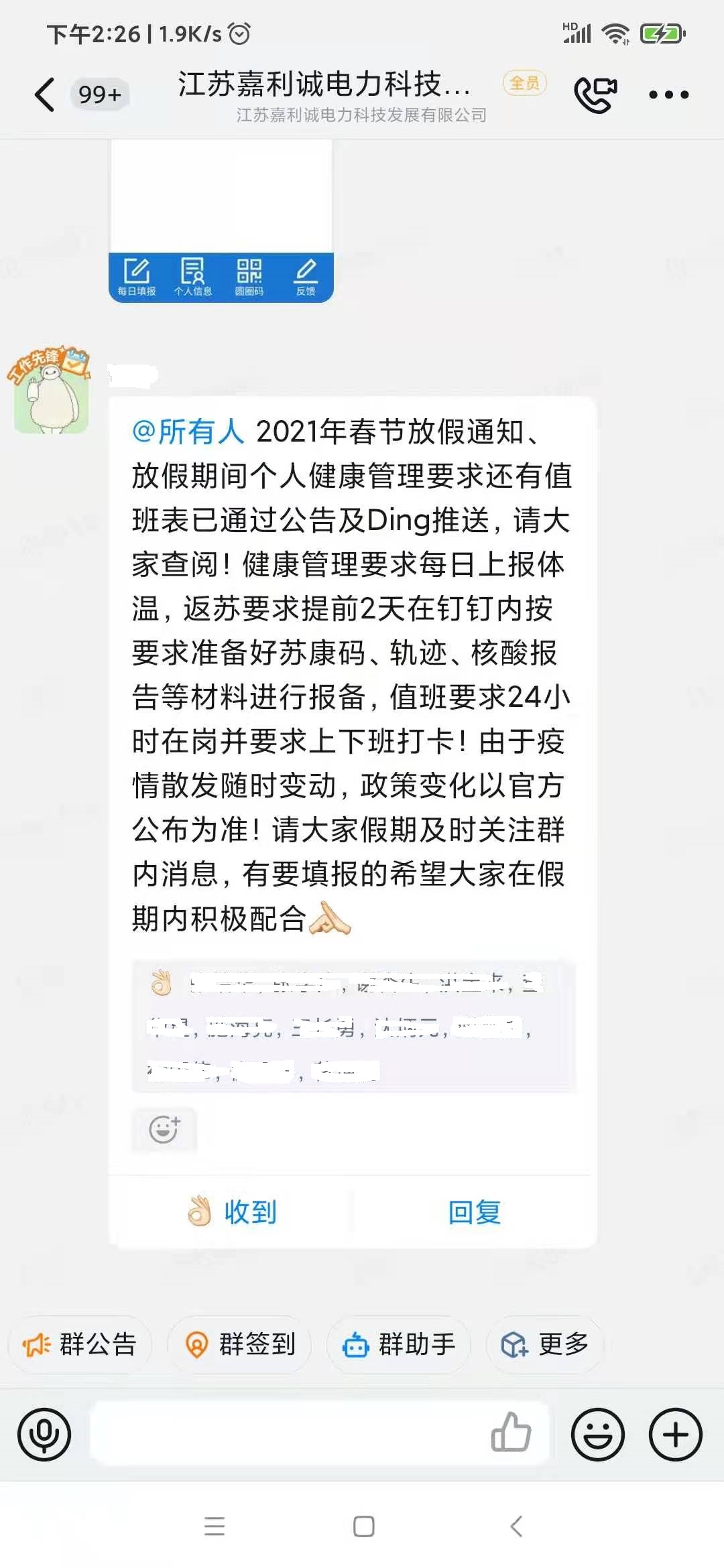Open the three-dot group settings menu

[669, 94]
